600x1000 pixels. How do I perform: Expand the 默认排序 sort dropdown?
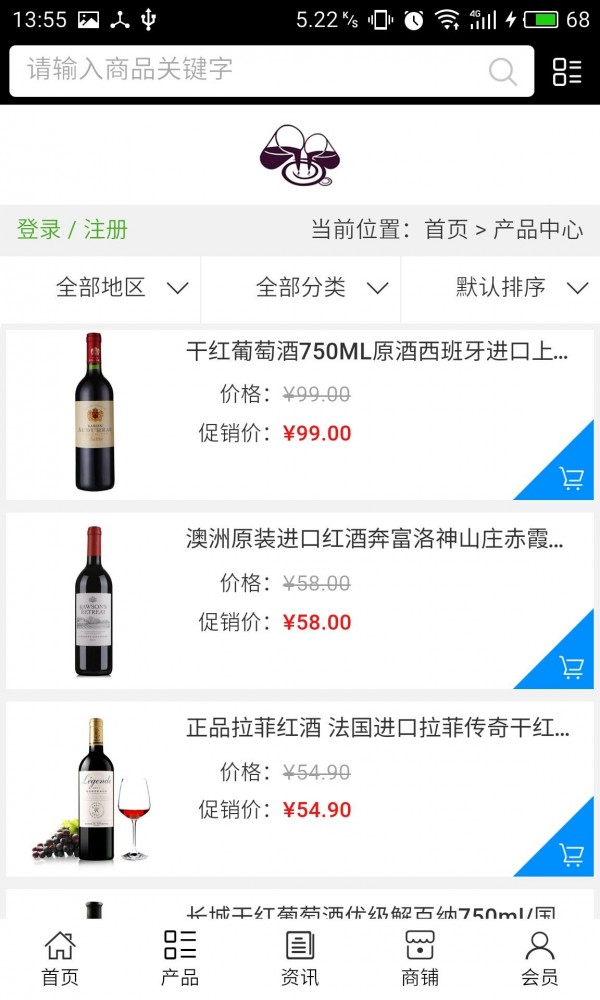[x=520, y=288]
